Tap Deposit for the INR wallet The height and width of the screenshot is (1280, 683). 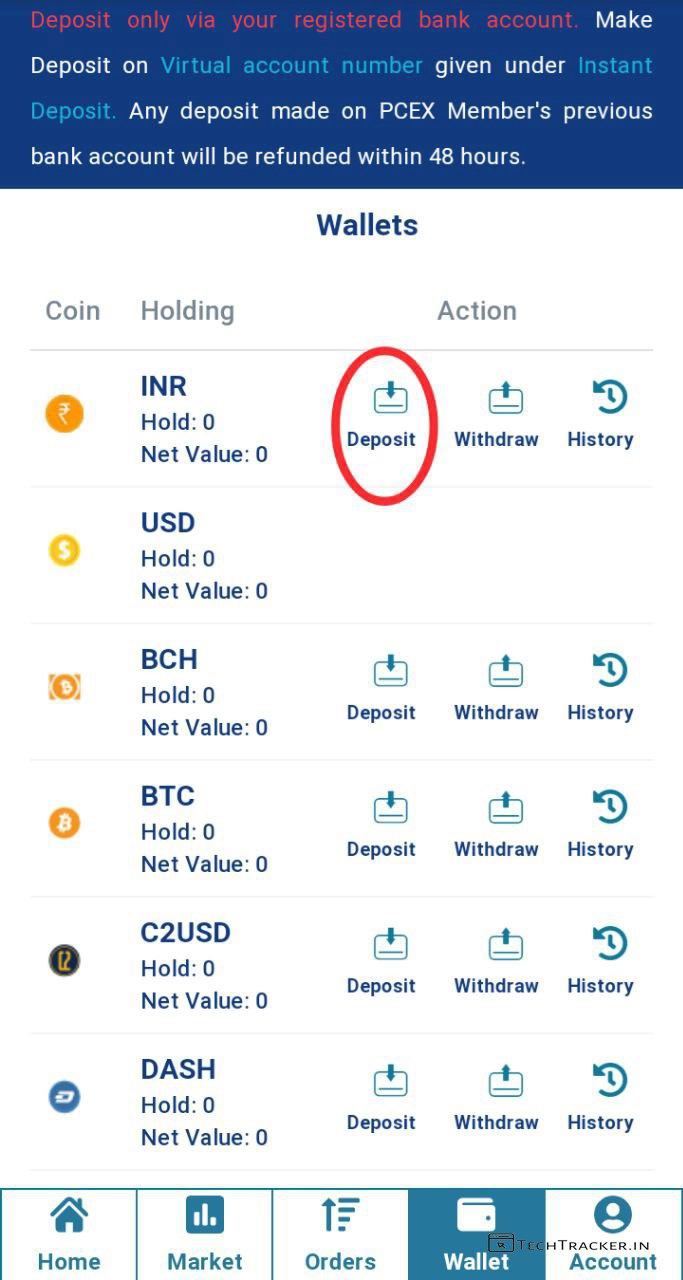point(381,415)
